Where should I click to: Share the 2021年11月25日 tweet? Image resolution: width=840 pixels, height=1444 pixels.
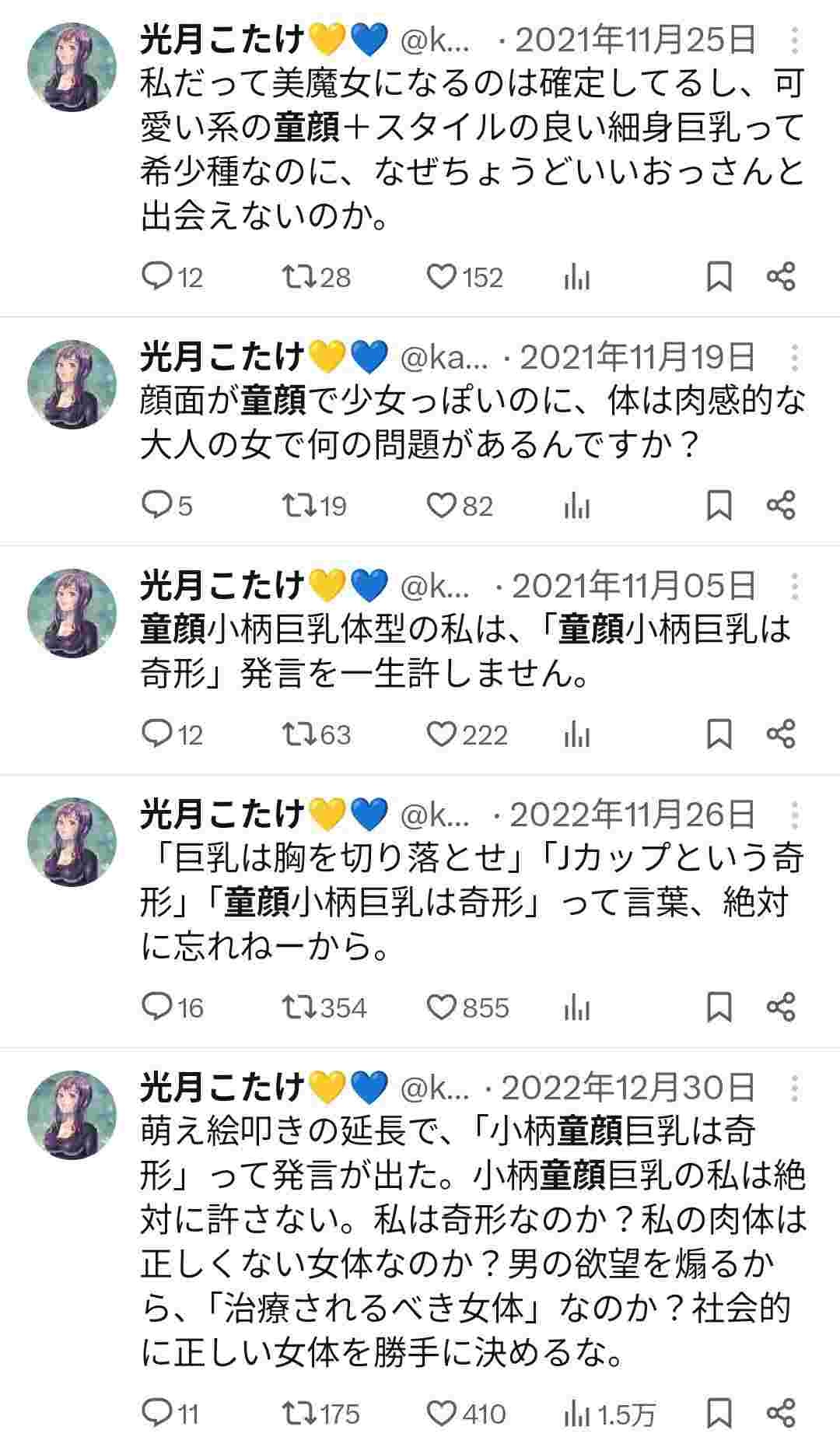coord(781,277)
